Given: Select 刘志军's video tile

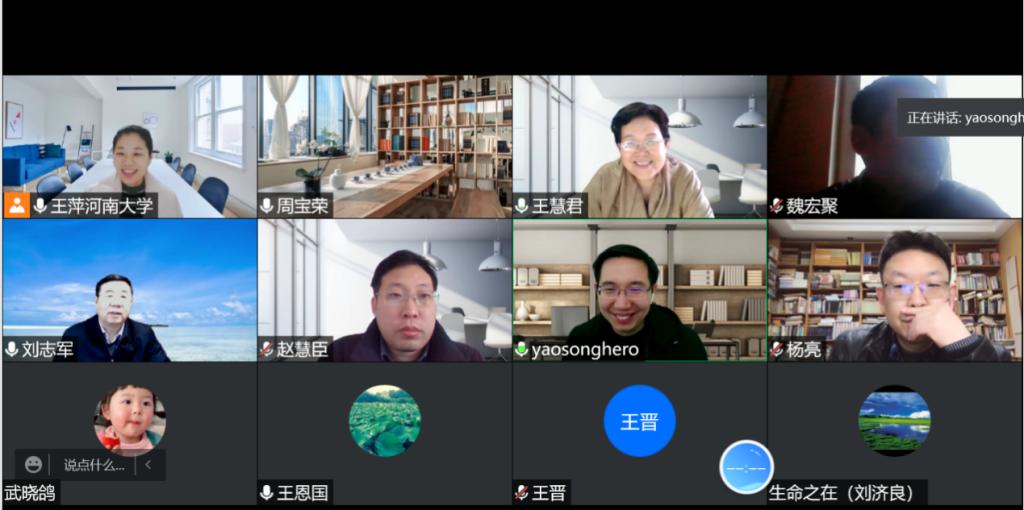Looking at the screenshot, I should pyautogui.click(x=129, y=290).
